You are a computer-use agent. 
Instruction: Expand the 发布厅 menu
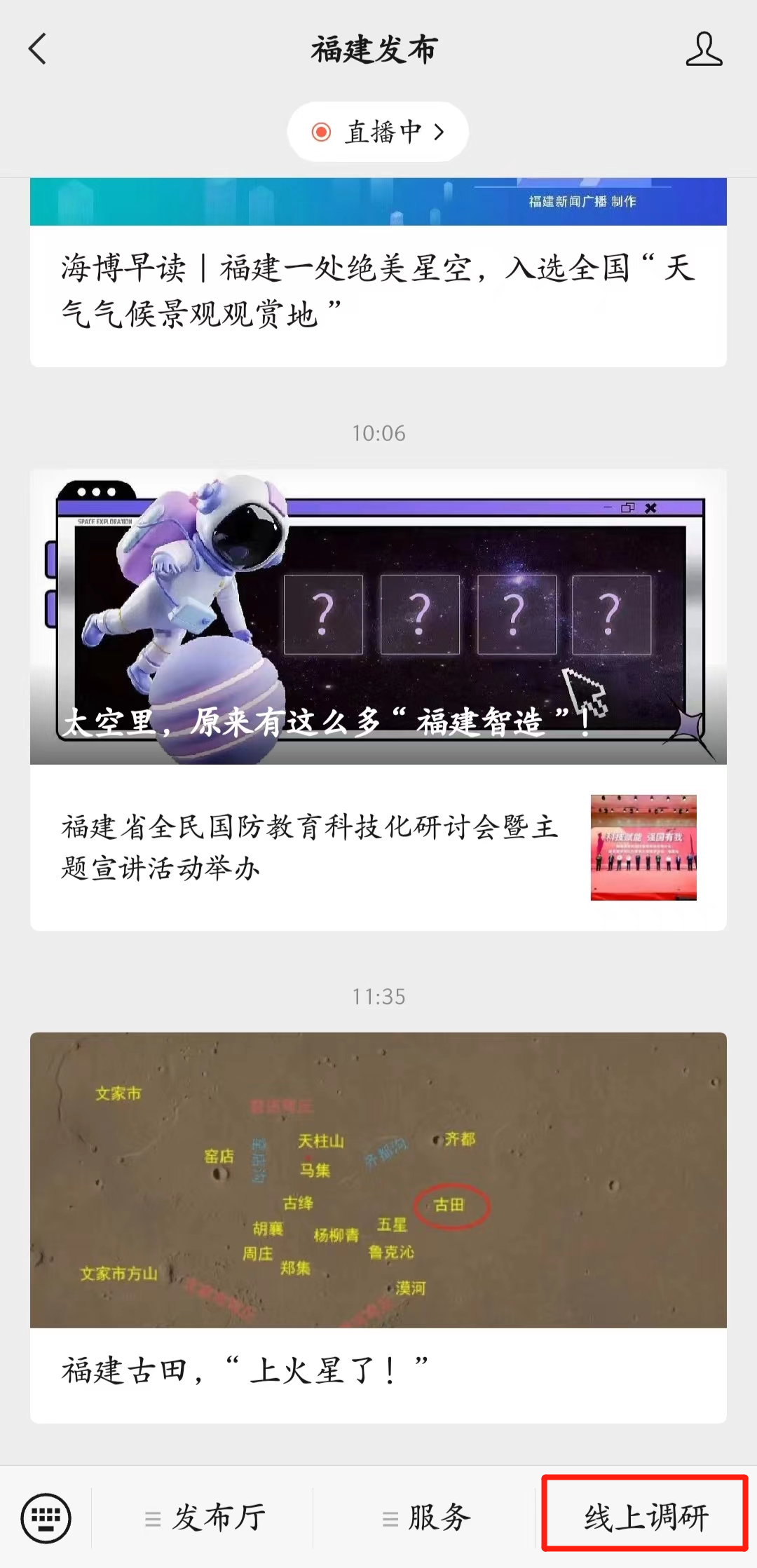point(205,1518)
